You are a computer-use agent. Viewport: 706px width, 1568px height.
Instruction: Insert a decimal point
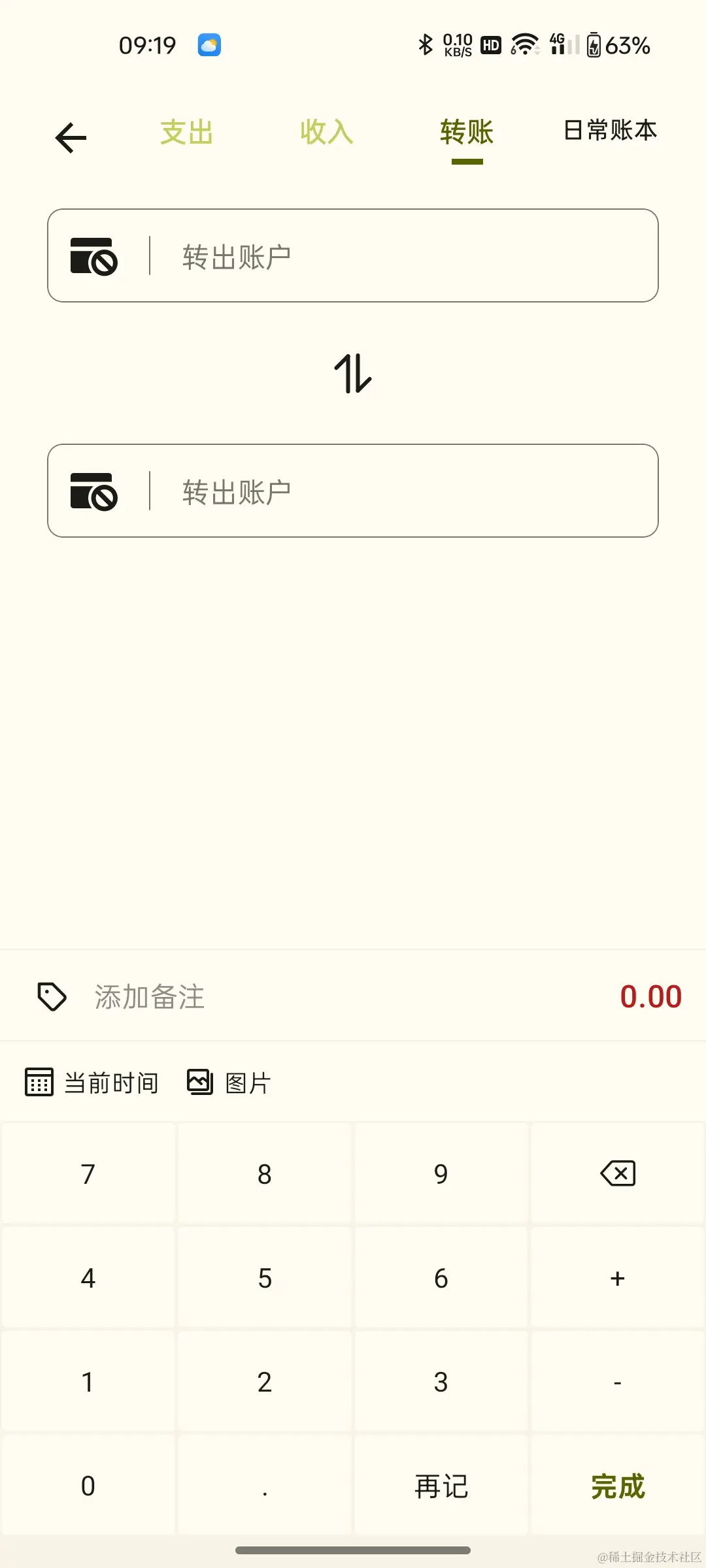pyautogui.click(x=265, y=1486)
